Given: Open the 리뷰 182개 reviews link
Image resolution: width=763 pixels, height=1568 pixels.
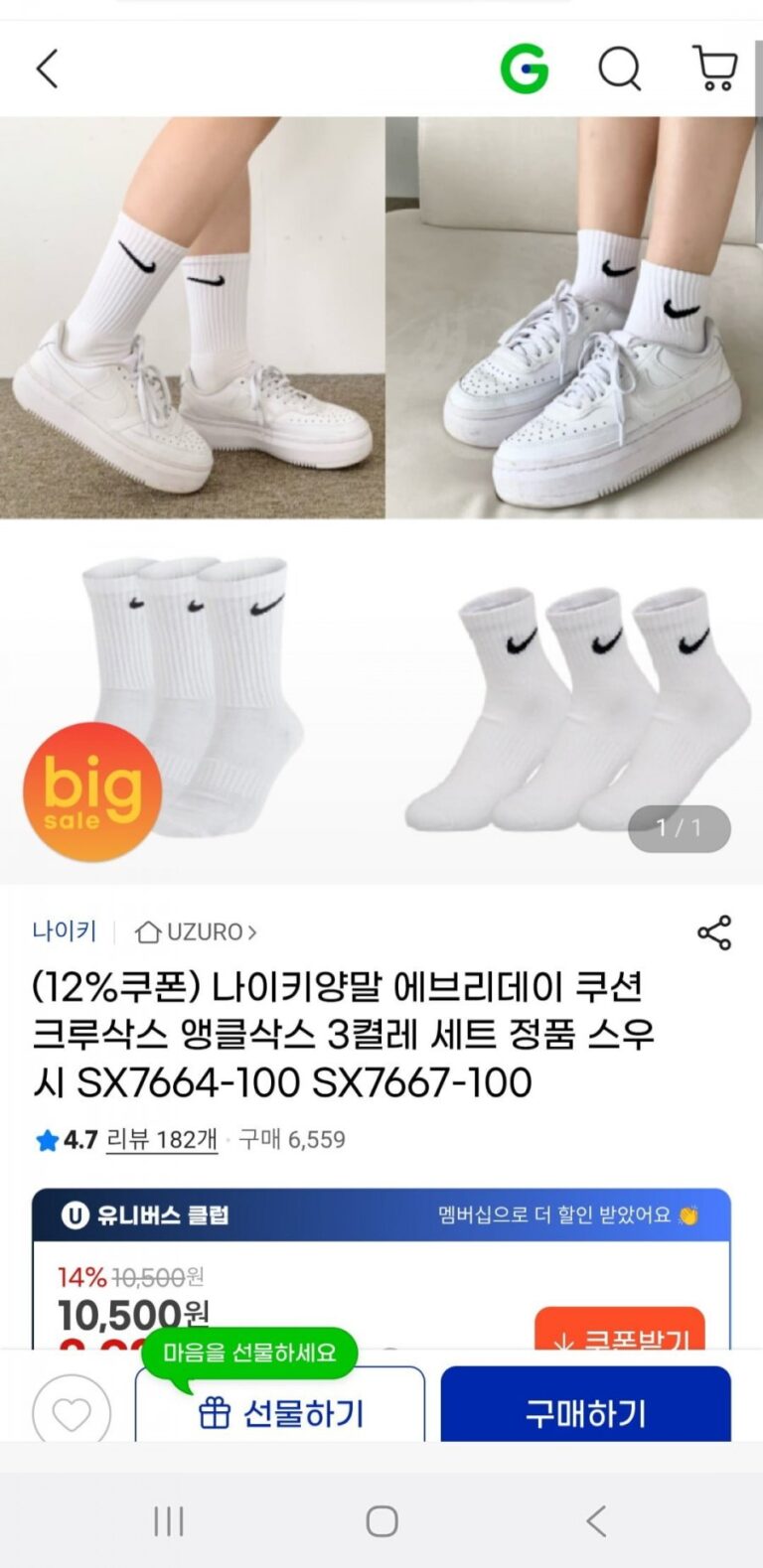Looking at the screenshot, I should point(162,1139).
